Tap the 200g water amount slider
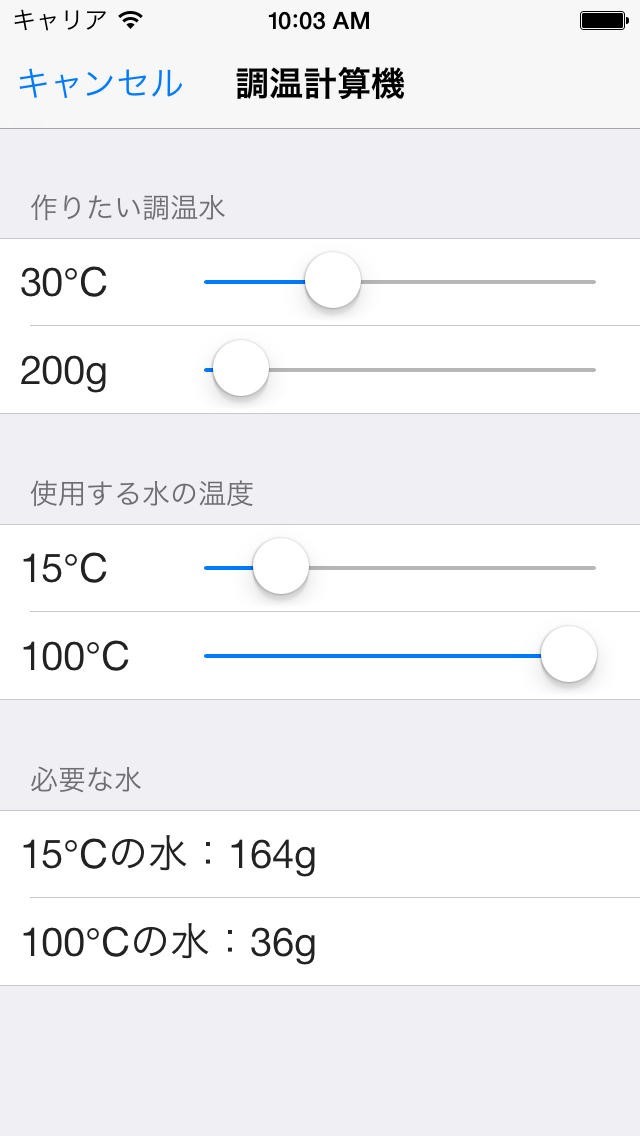Viewport: 640px width, 1136px height. point(241,369)
